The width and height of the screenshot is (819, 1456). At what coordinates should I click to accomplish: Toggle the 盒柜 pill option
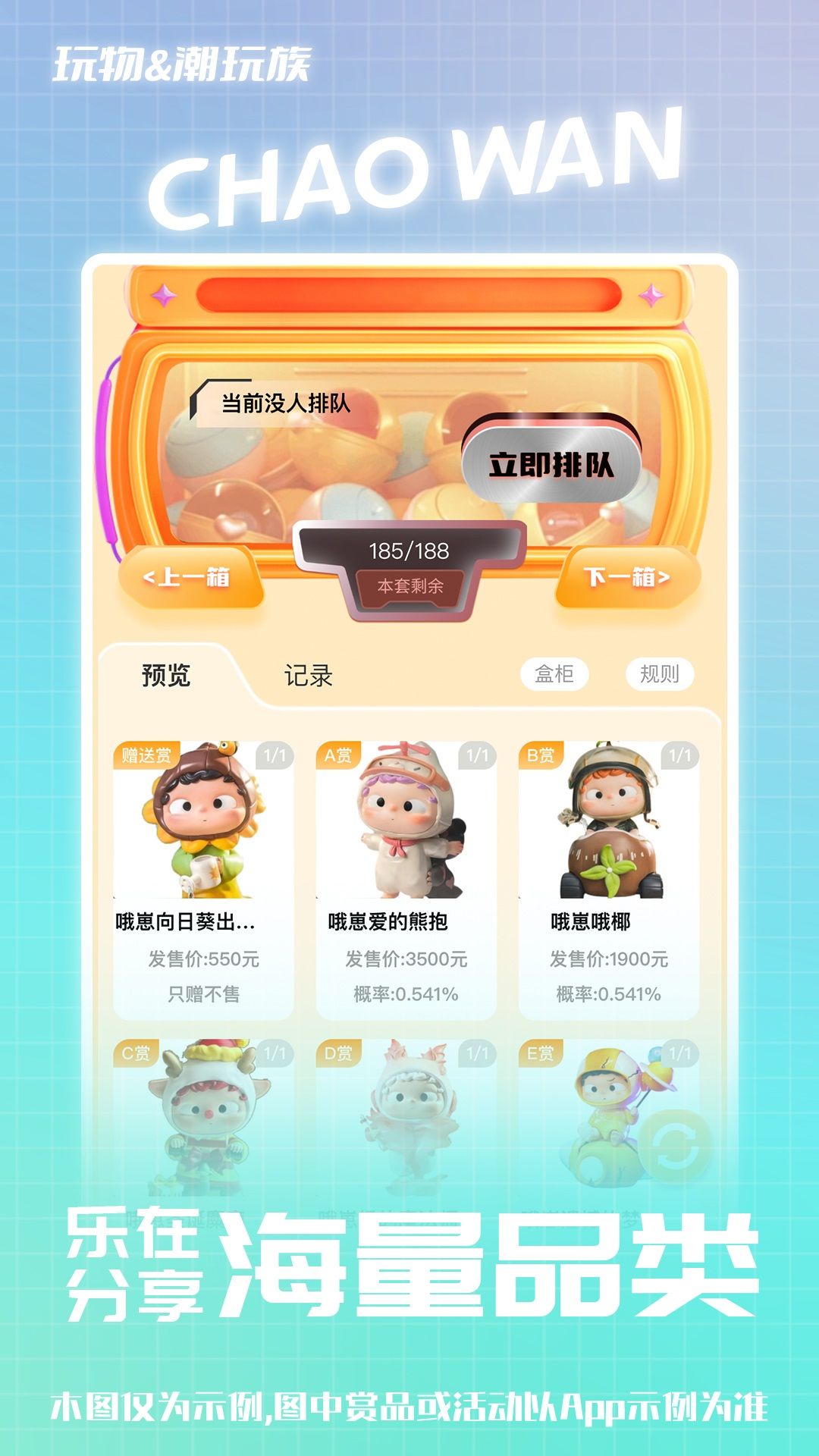[x=556, y=672]
